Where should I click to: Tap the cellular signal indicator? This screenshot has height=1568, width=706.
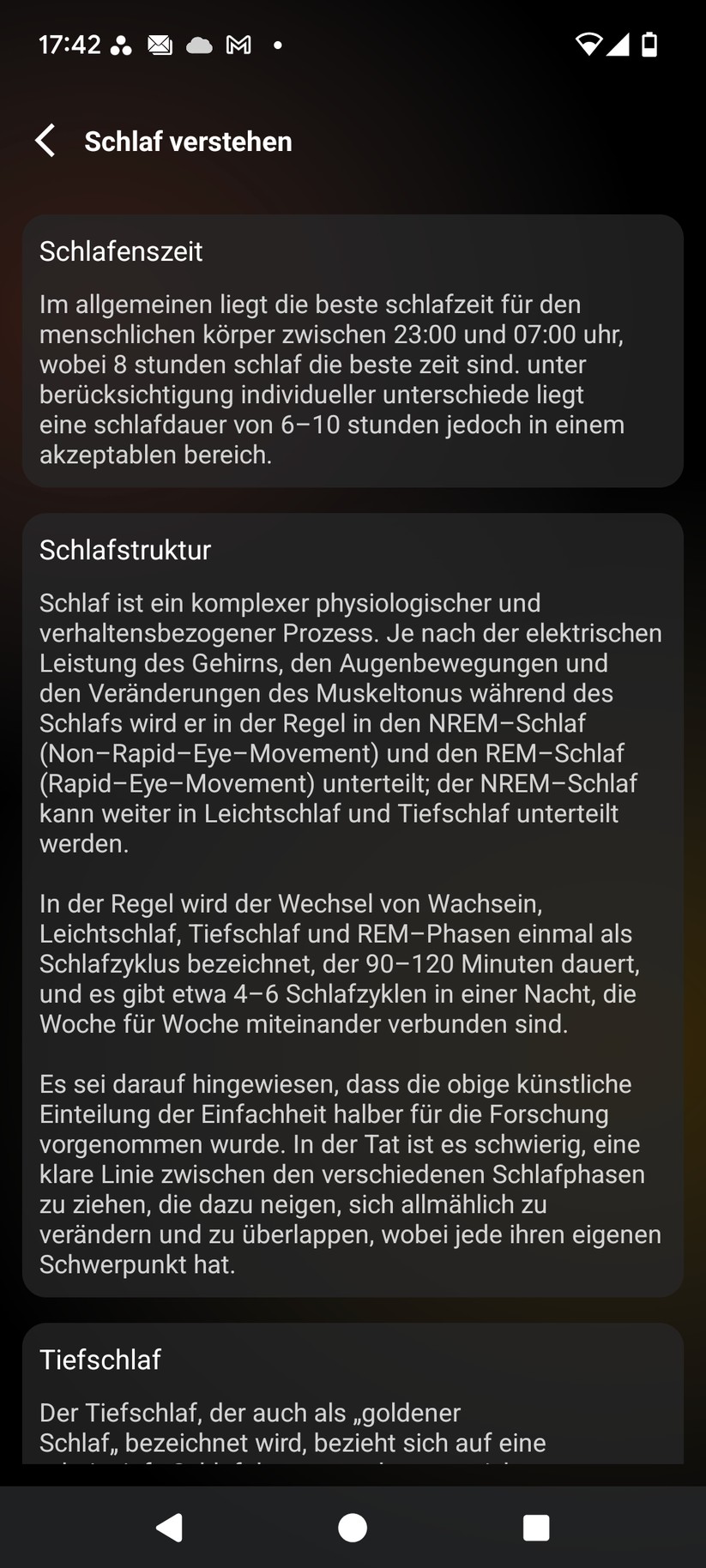(619, 43)
